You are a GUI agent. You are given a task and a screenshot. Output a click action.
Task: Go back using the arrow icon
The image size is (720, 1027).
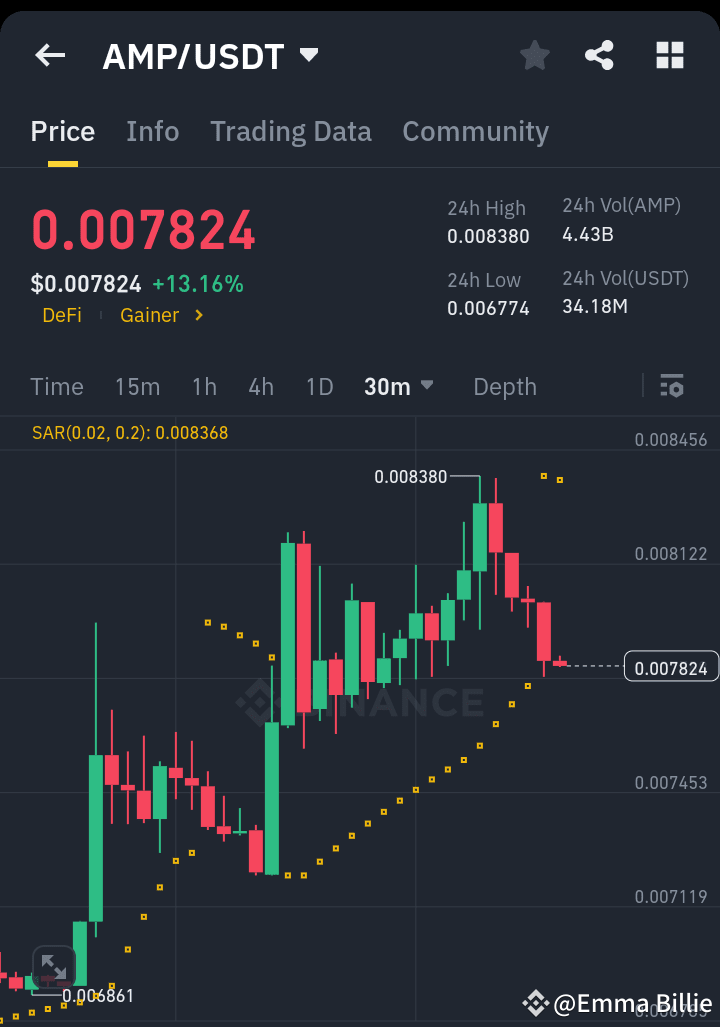tap(49, 55)
